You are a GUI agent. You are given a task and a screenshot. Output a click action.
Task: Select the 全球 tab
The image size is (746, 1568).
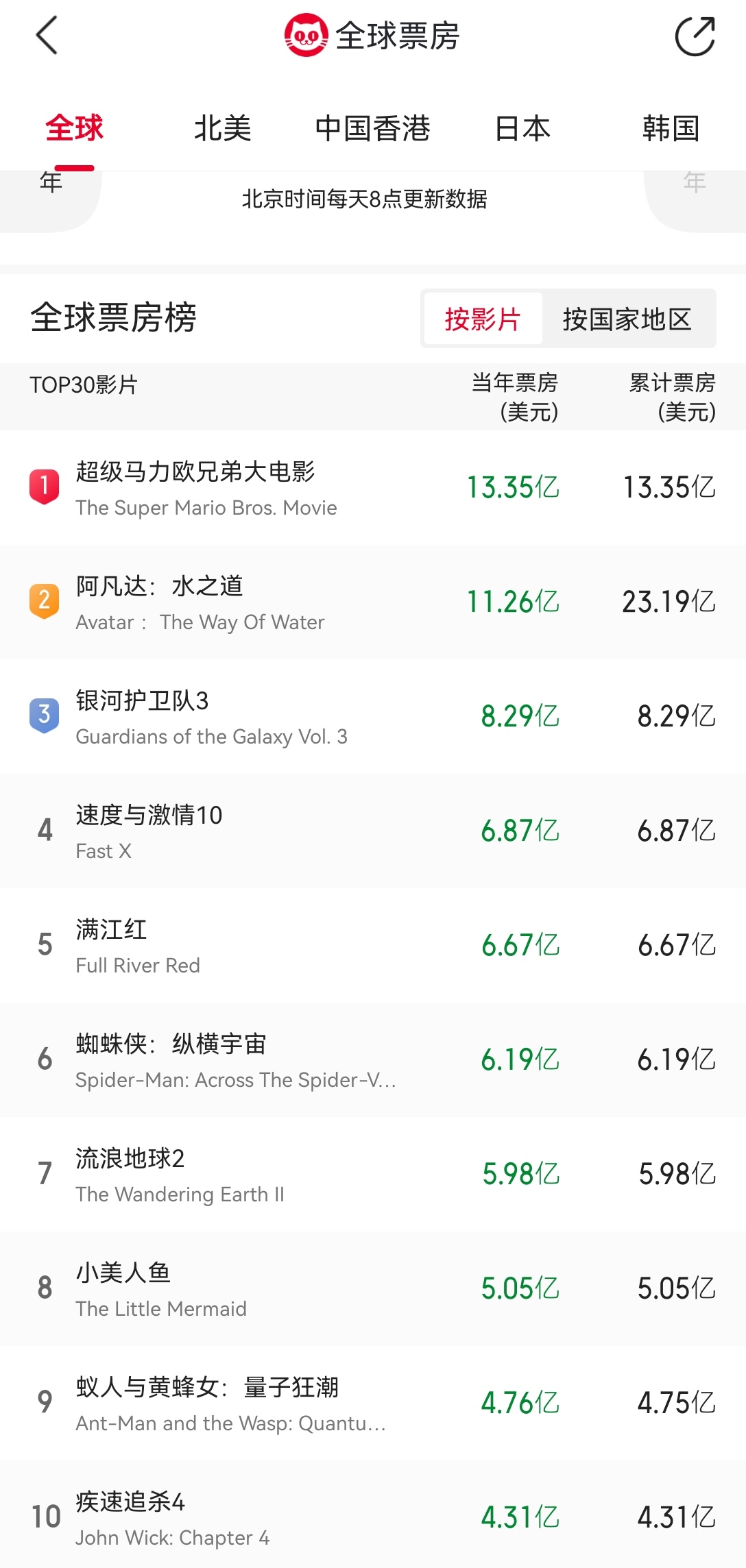pyautogui.click(x=74, y=128)
